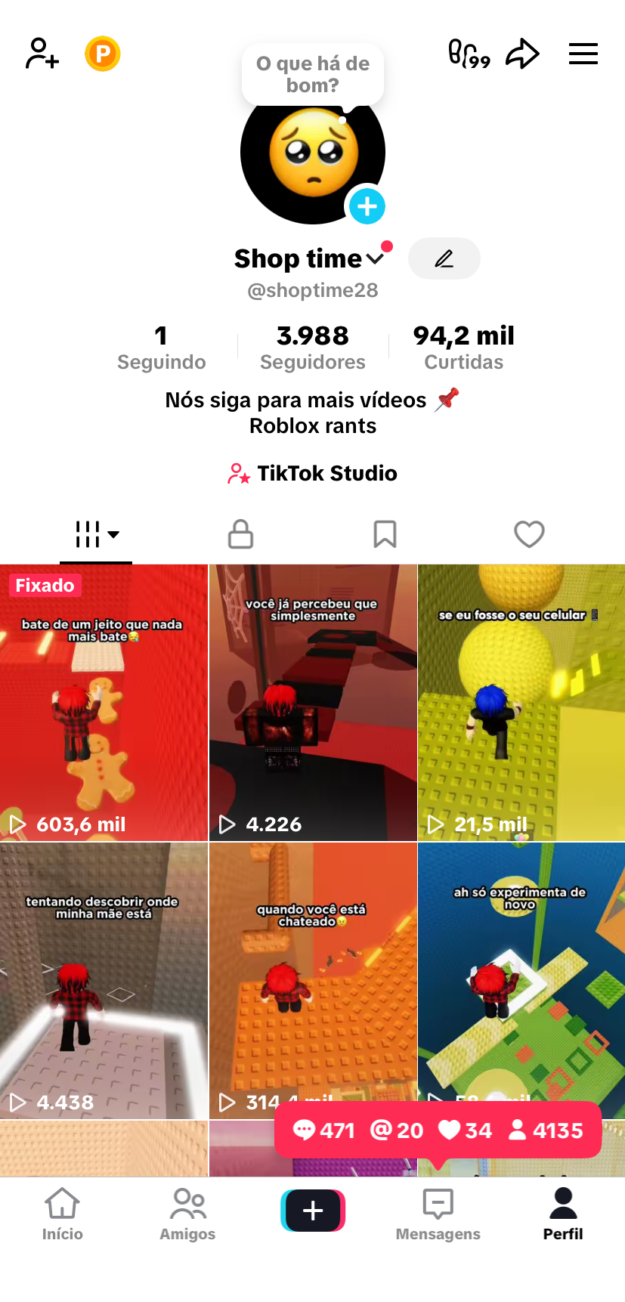
Task: Play the video with 4.438 views
Action: [103, 980]
